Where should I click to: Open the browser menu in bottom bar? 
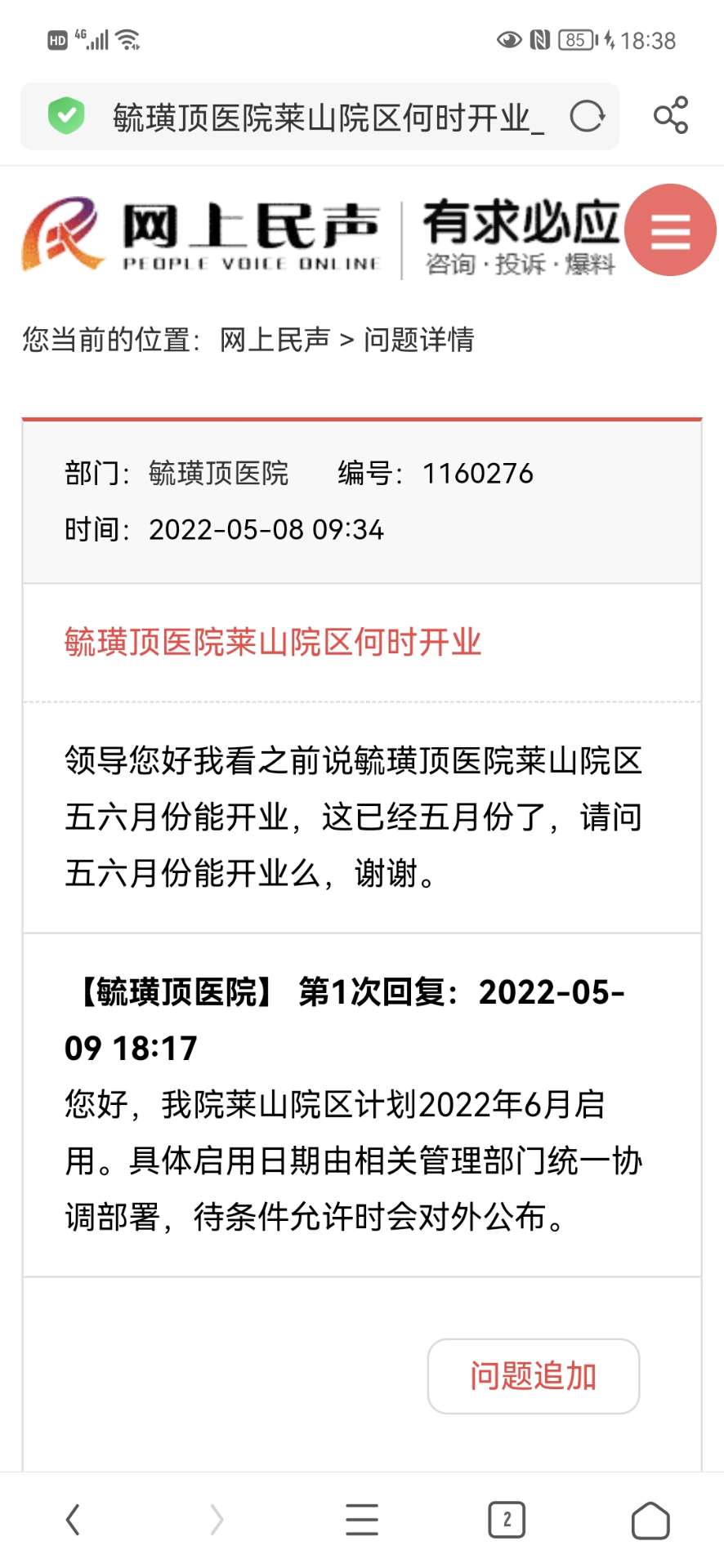click(x=361, y=1520)
